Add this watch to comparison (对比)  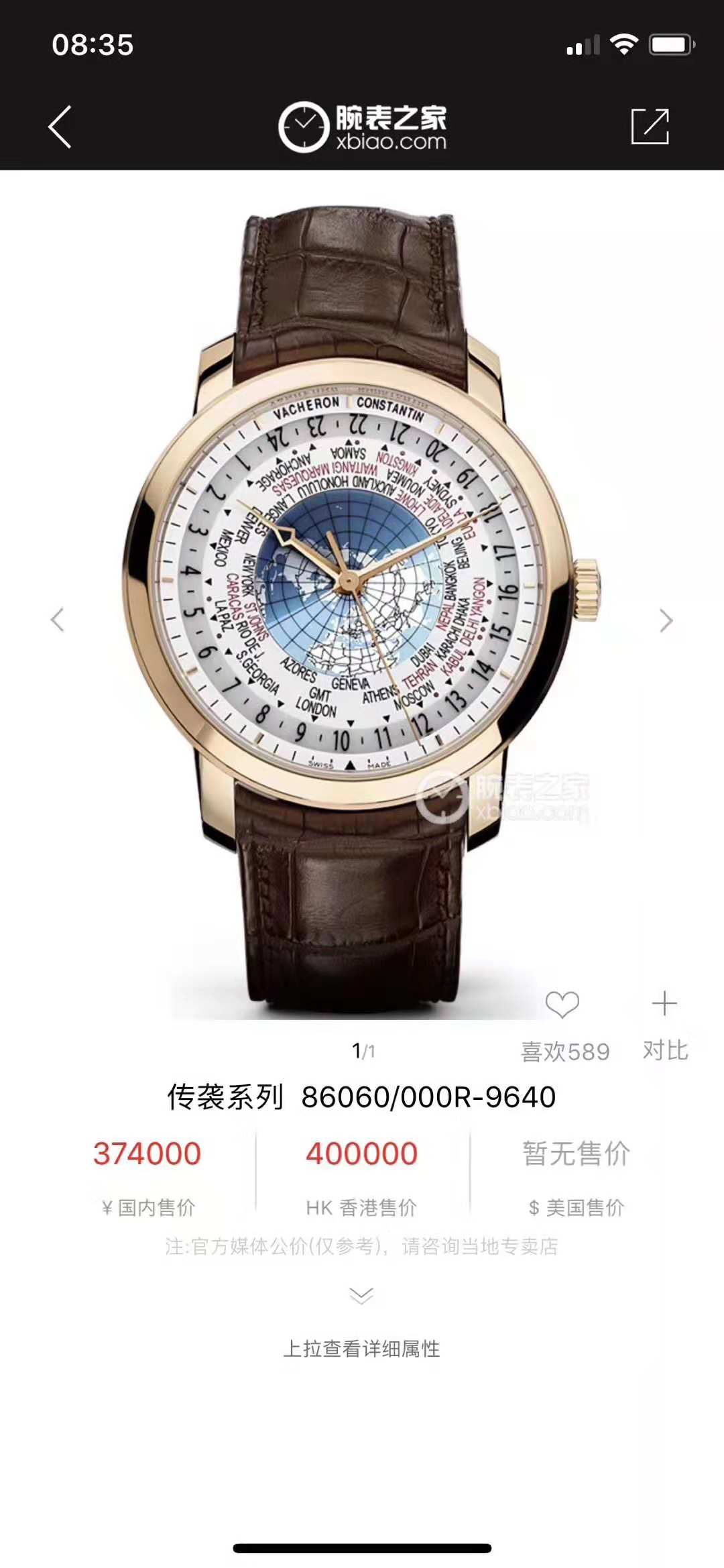[x=664, y=1005]
